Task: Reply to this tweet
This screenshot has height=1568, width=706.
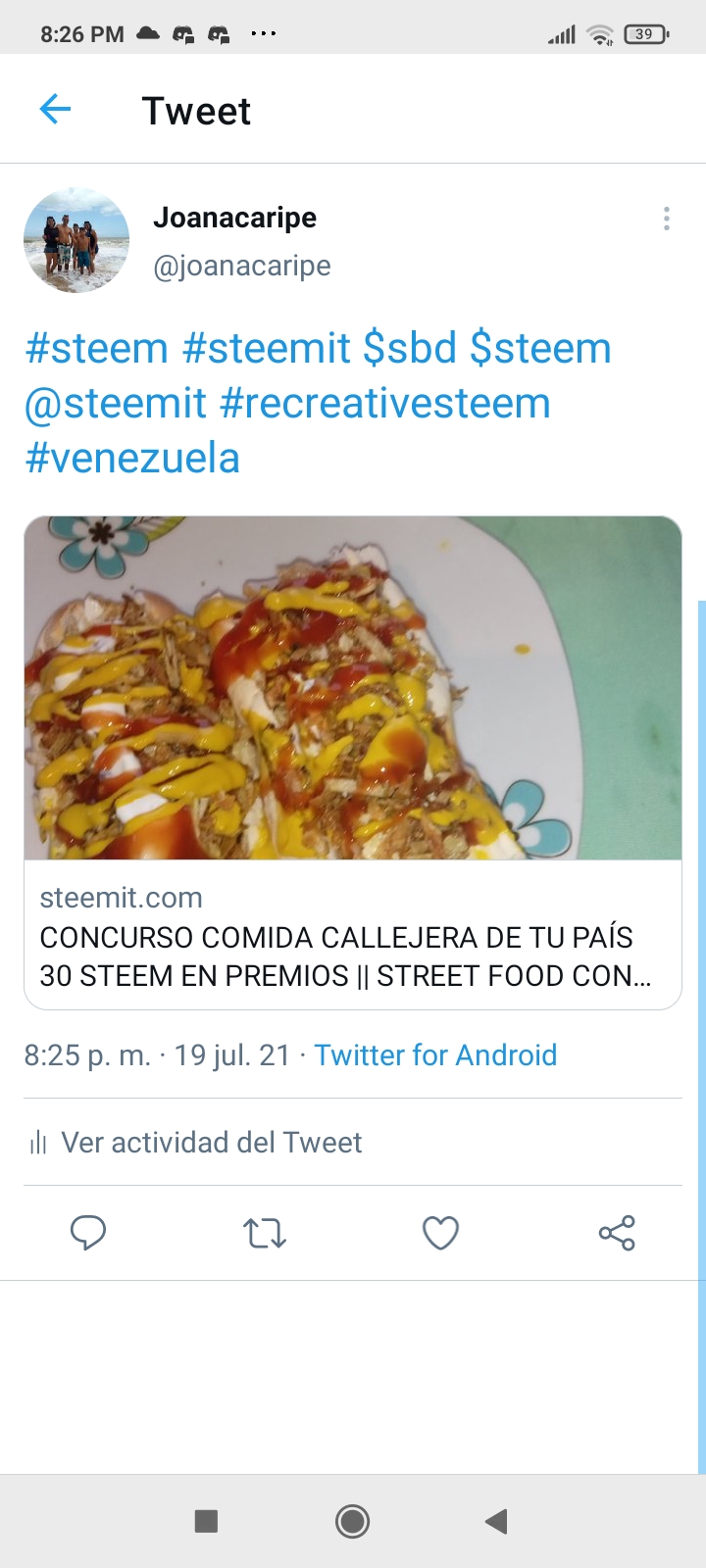Action: pyautogui.click(x=88, y=1233)
